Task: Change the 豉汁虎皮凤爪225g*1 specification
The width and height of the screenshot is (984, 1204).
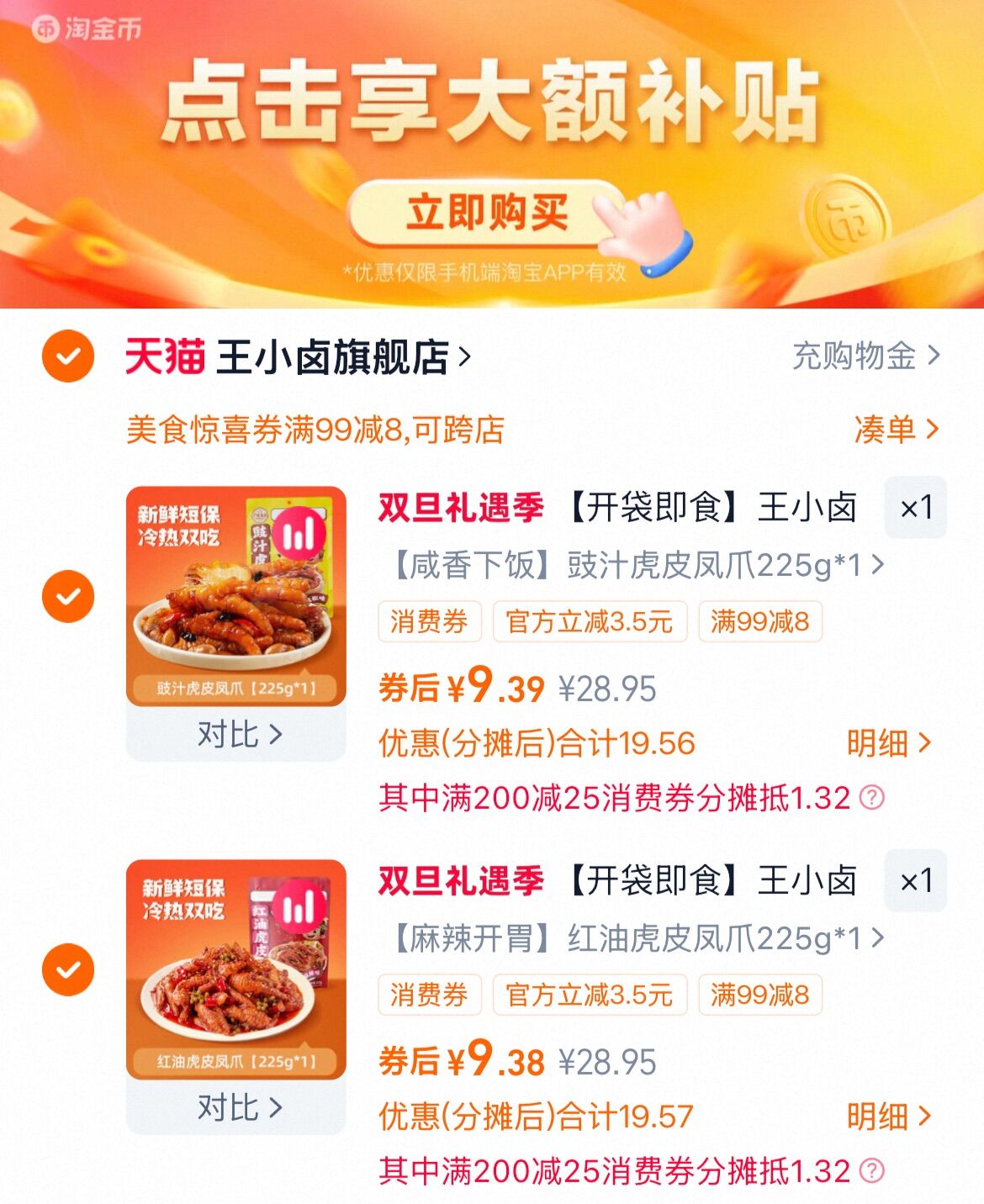Action: [637, 565]
